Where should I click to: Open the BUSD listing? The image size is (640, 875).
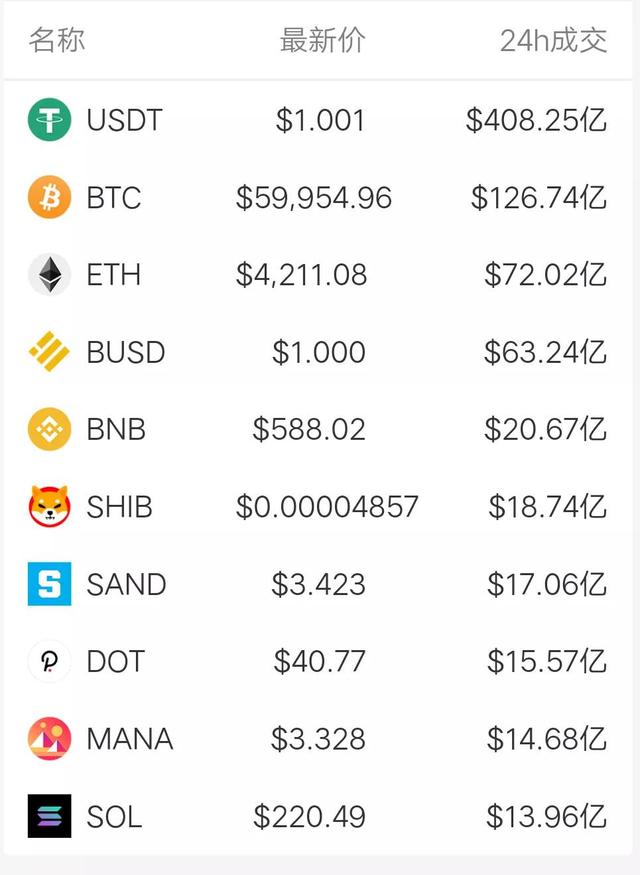click(125, 352)
